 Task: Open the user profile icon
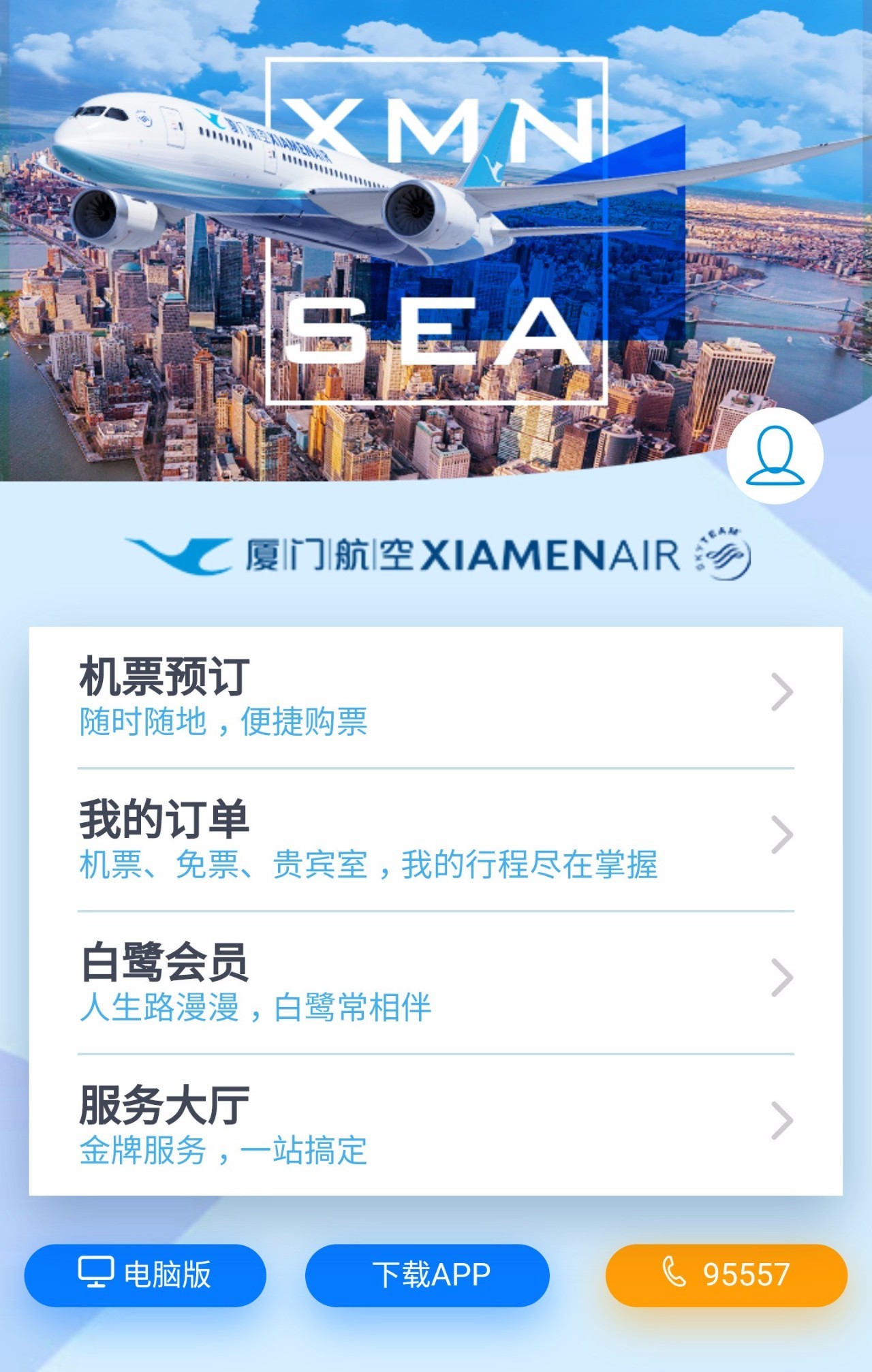coord(775,456)
